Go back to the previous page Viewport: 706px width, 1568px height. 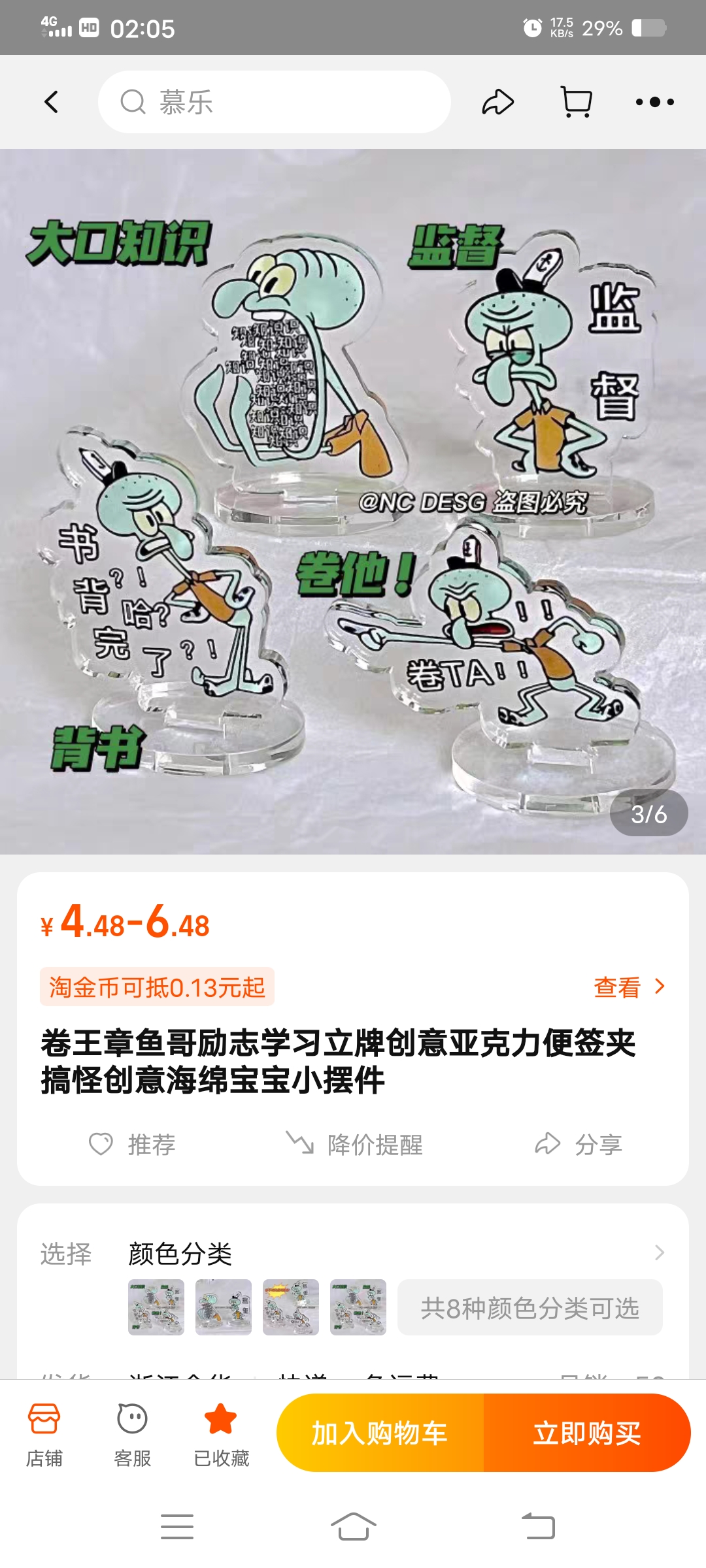pyautogui.click(x=51, y=102)
